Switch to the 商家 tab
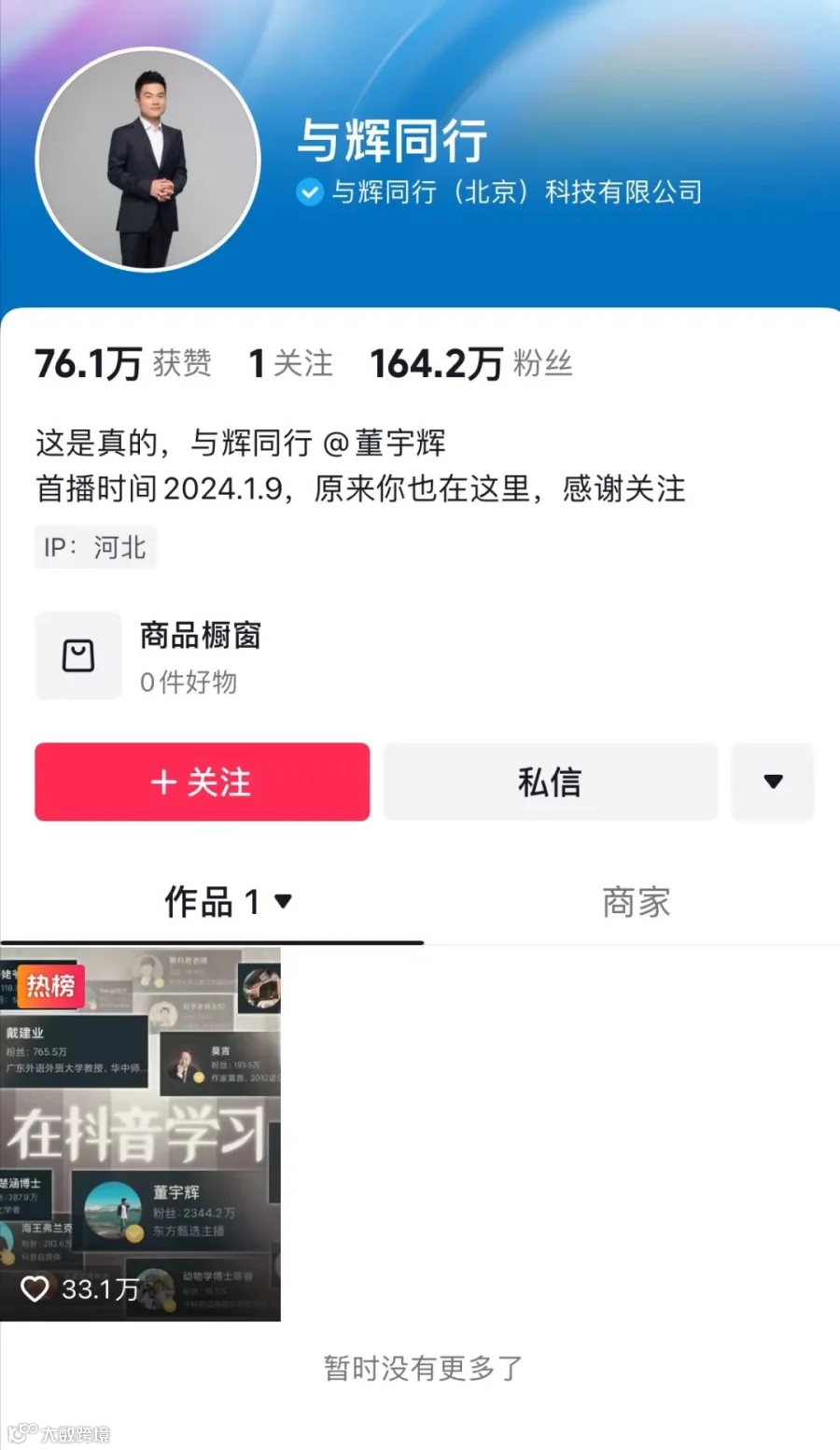840x1450 pixels. [636, 902]
